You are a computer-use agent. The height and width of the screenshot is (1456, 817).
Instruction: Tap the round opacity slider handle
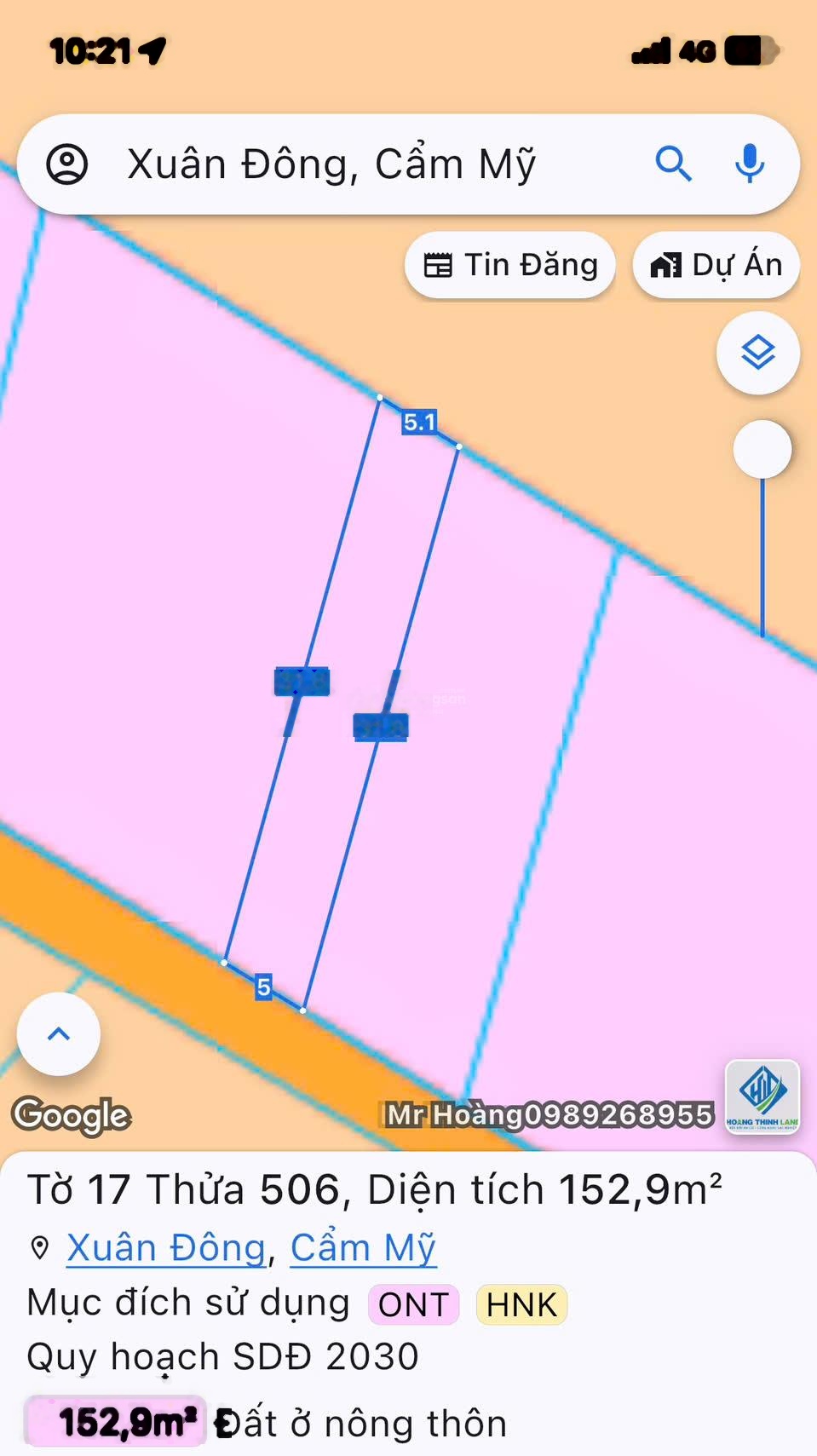pos(762,449)
